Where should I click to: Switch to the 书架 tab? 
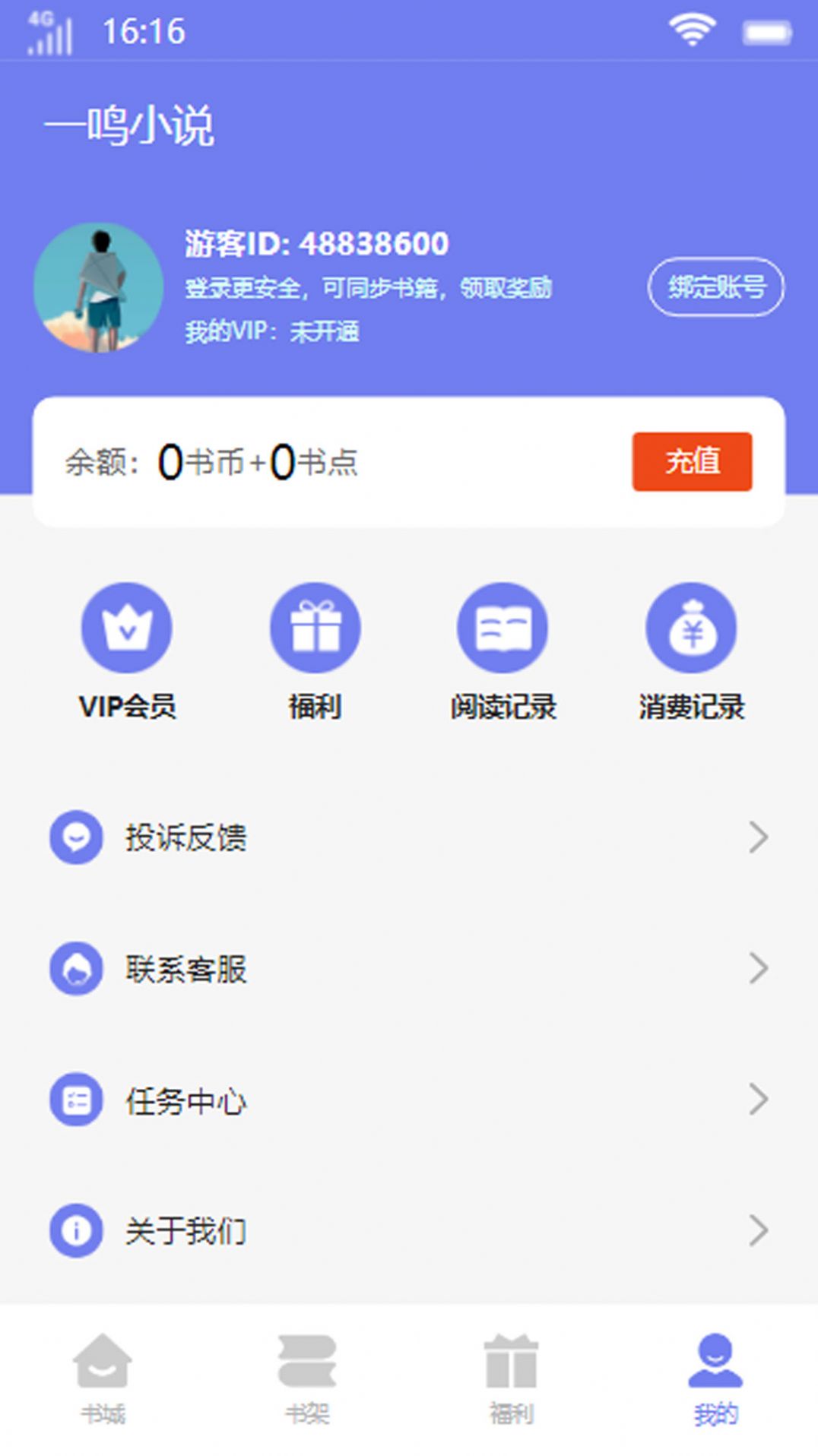pyautogui.click(x=306, y=1383)
